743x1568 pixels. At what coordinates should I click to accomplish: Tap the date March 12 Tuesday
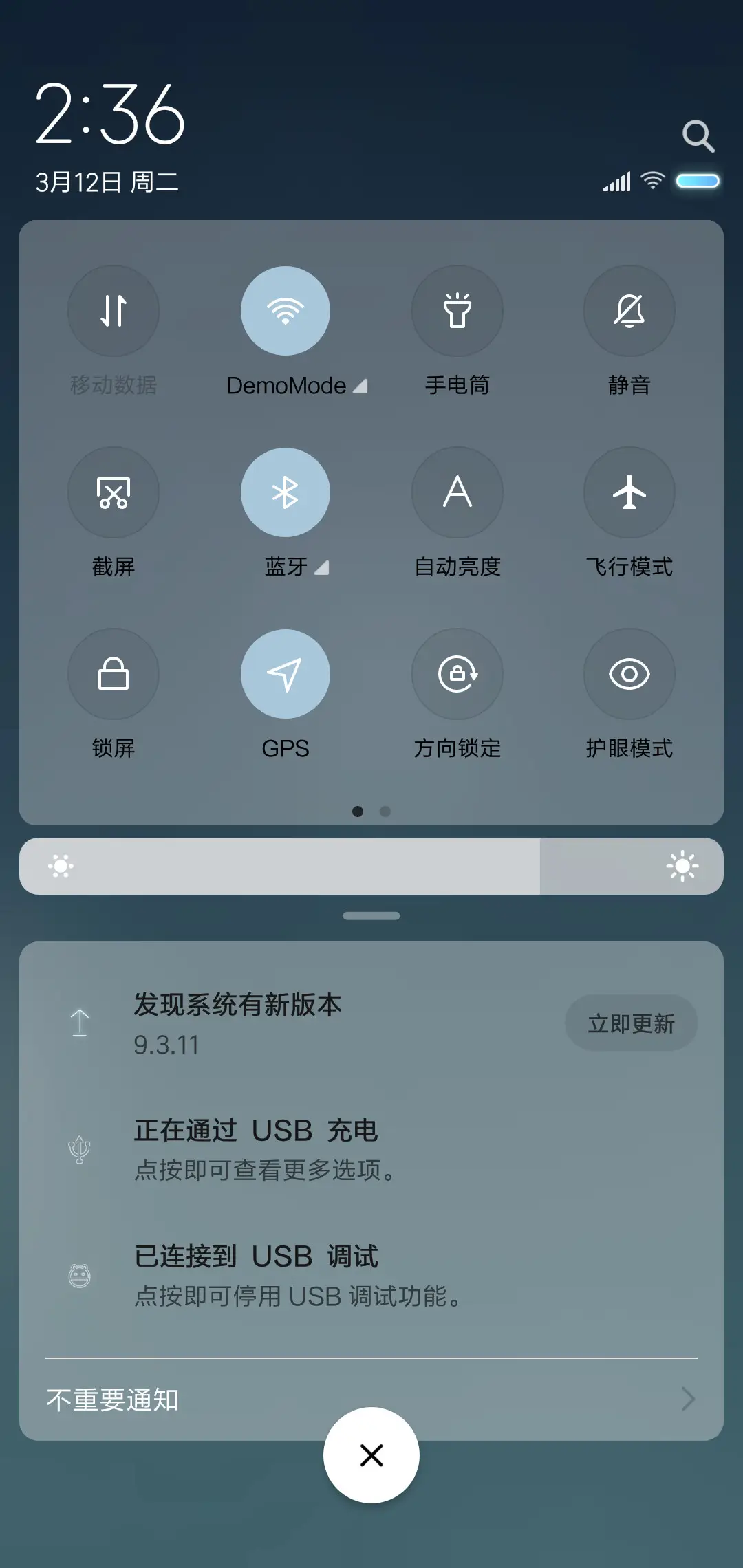tap(107, 181)
